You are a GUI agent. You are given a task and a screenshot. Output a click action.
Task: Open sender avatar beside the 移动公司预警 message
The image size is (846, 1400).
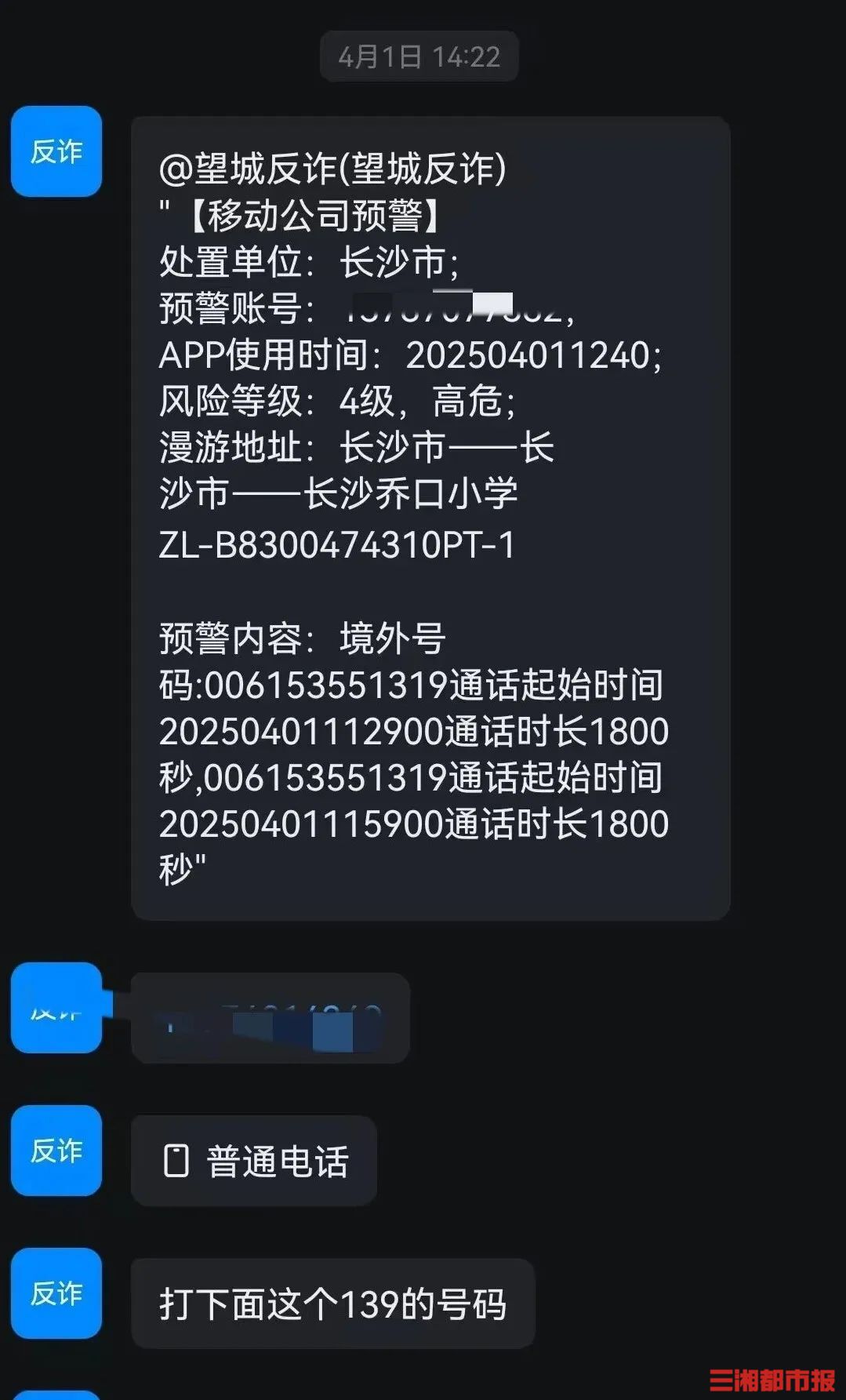pos(56,151)
